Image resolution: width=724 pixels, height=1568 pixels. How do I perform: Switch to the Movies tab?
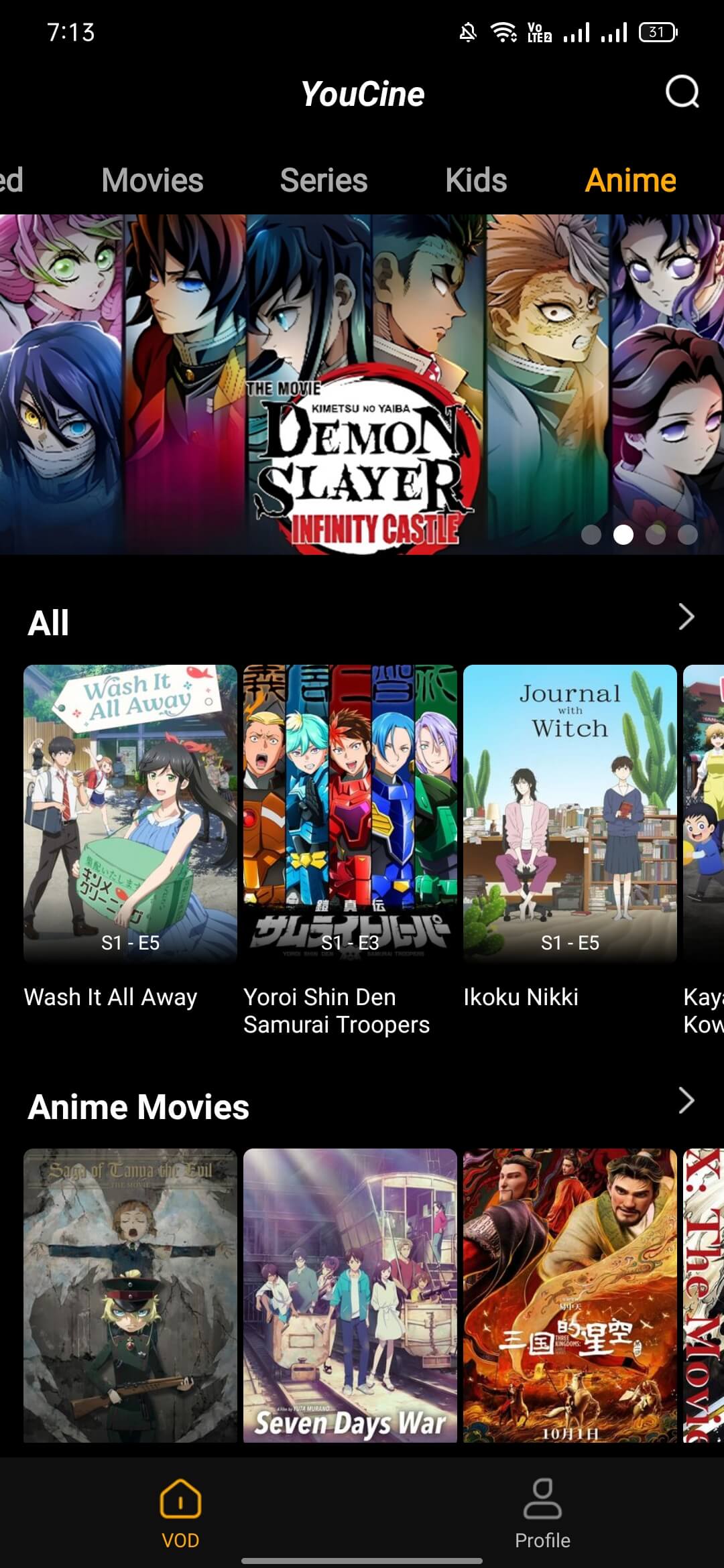coord(152,180)
